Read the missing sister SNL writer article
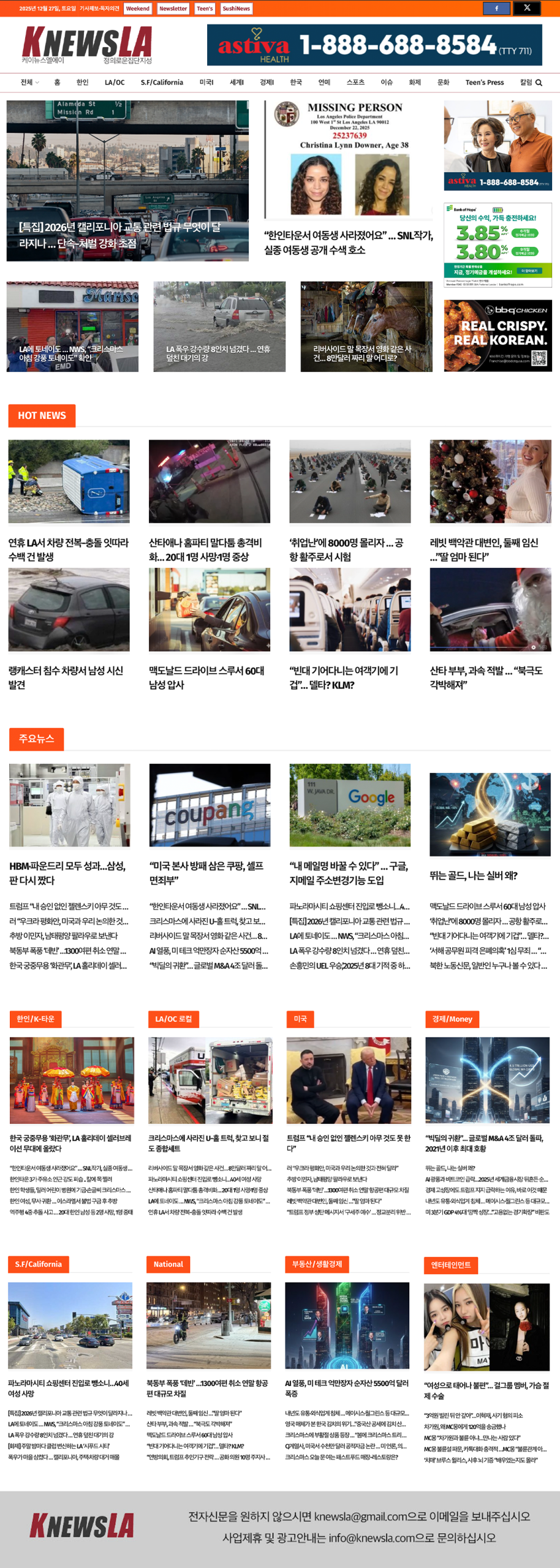Viewport: 560px width, 1568px height. tap(348, 243)
